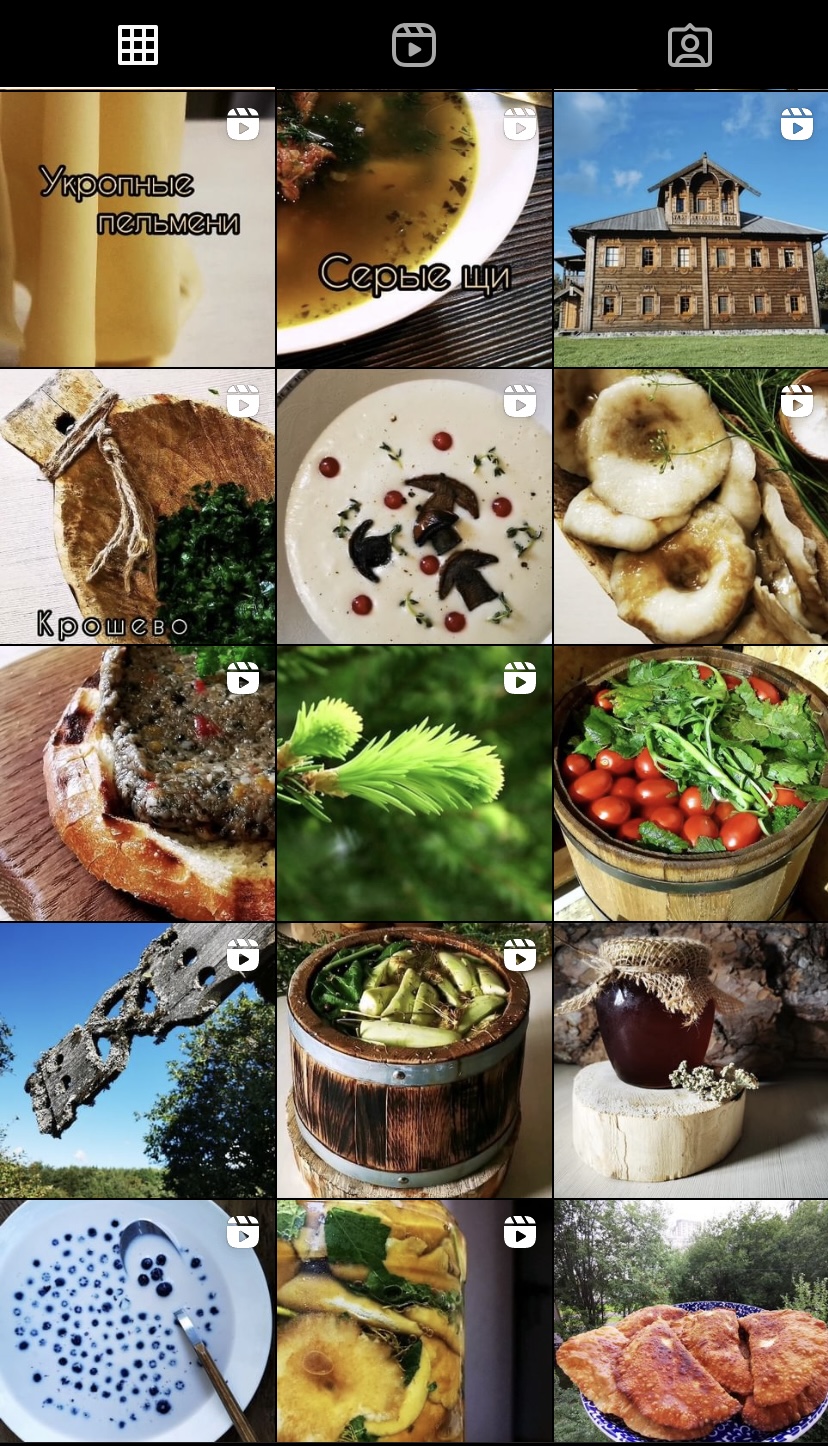Open the Укропные пельмени reel
The width and height of the screenshot is (828, 1446).
(x=137, y=229)
